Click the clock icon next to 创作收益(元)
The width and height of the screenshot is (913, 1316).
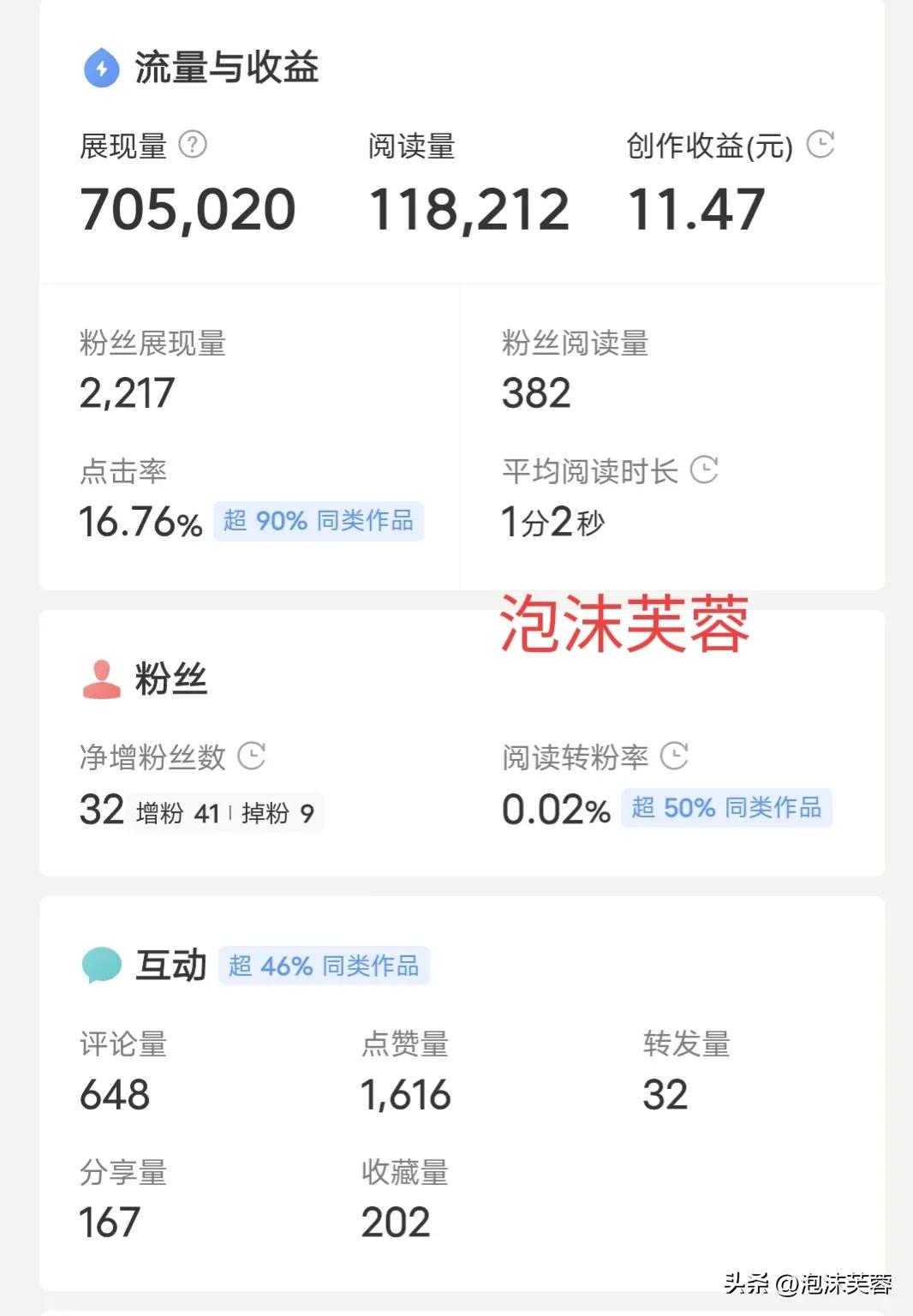tap(821, 144)
